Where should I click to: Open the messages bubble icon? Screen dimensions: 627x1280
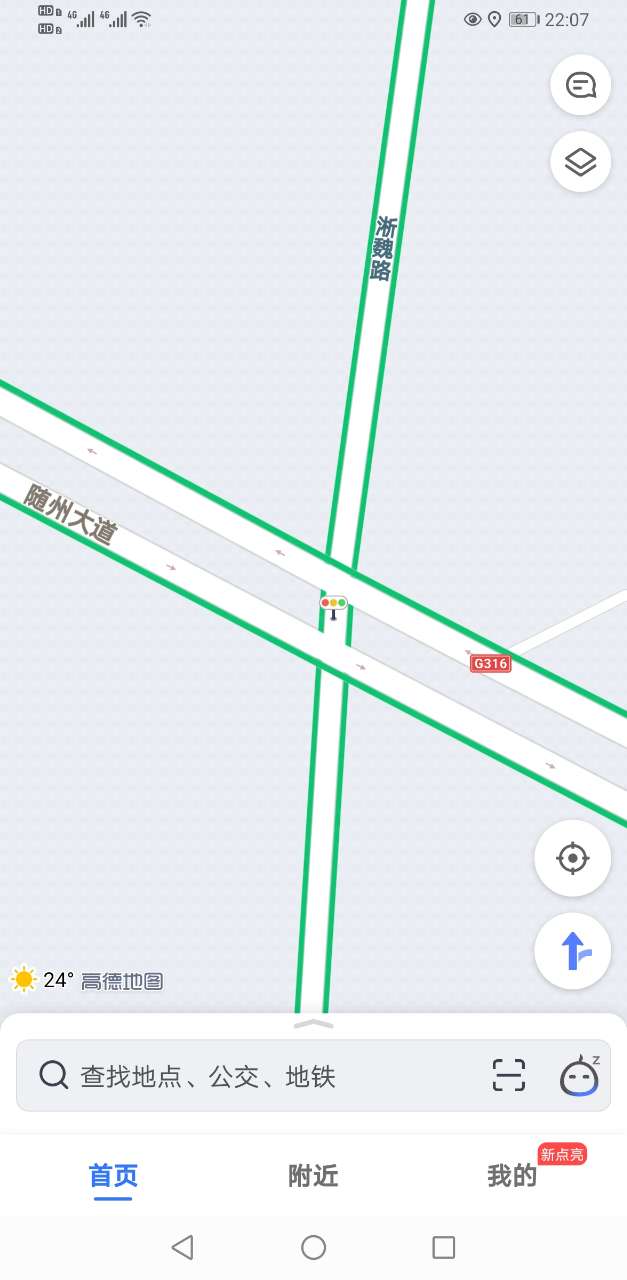(x=580, y=85)
